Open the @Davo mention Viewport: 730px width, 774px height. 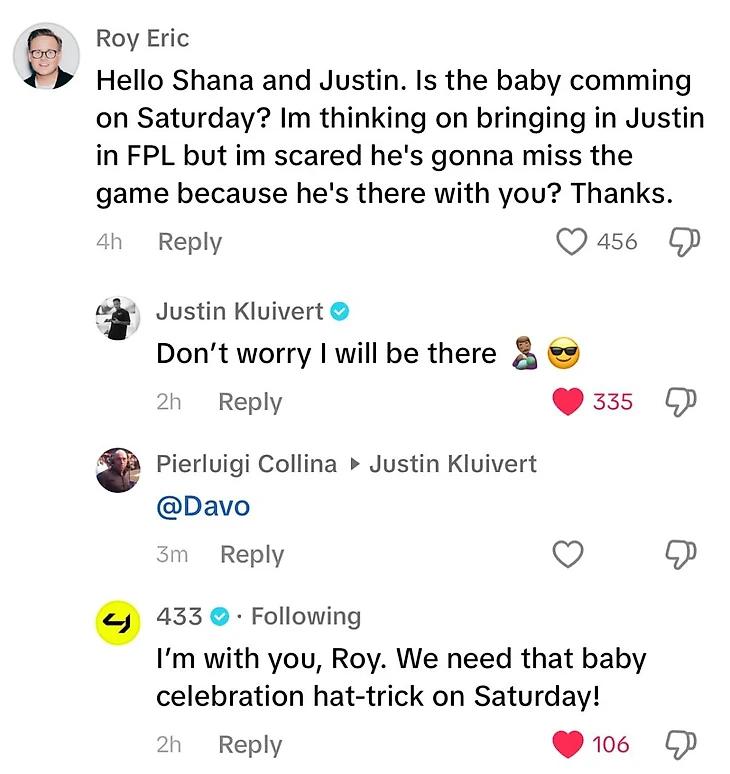pyautogui.click(x=203, y=507)
